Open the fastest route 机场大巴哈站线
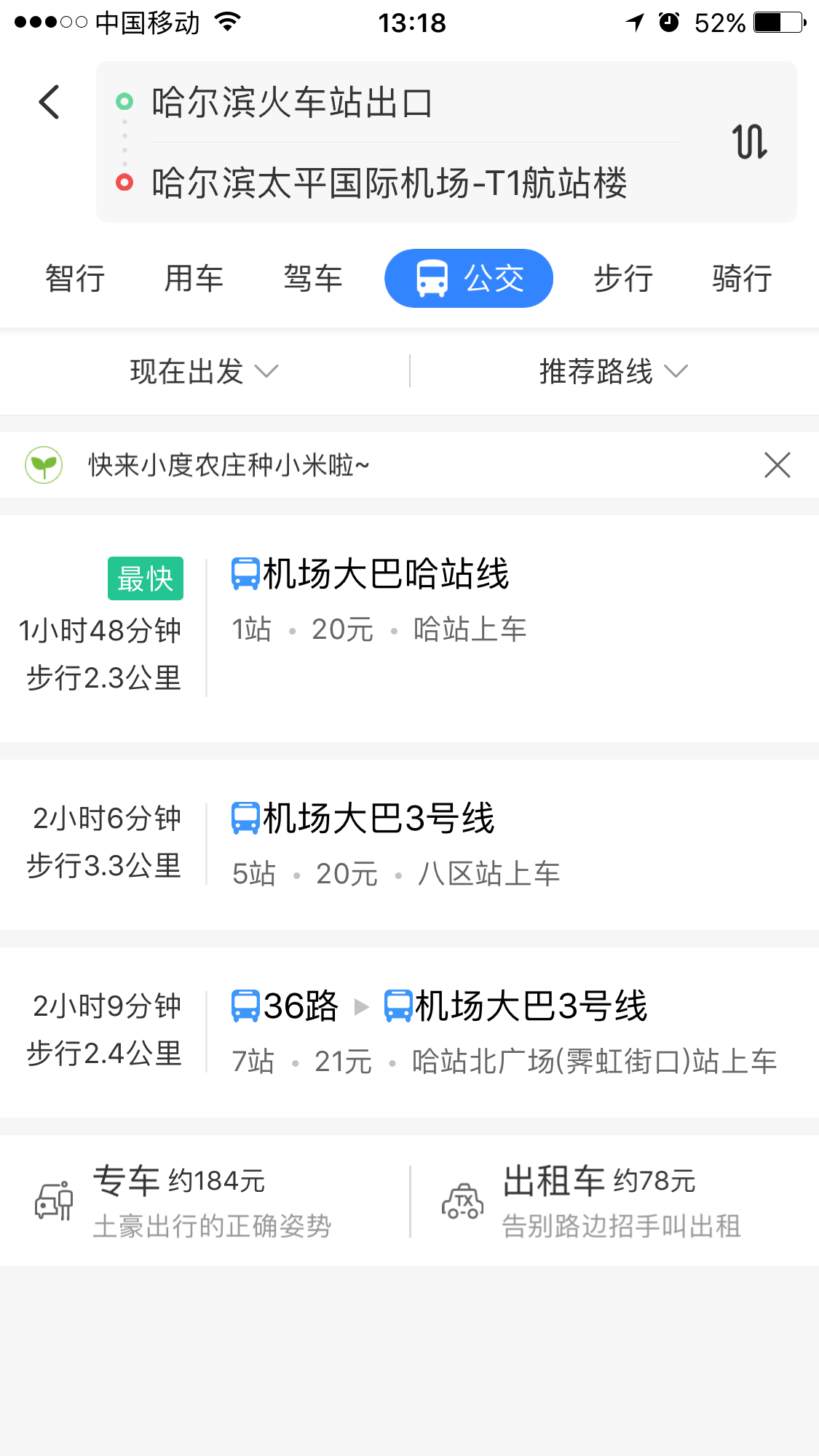The width and height of the screenshot is (819, 1456). 409,629
